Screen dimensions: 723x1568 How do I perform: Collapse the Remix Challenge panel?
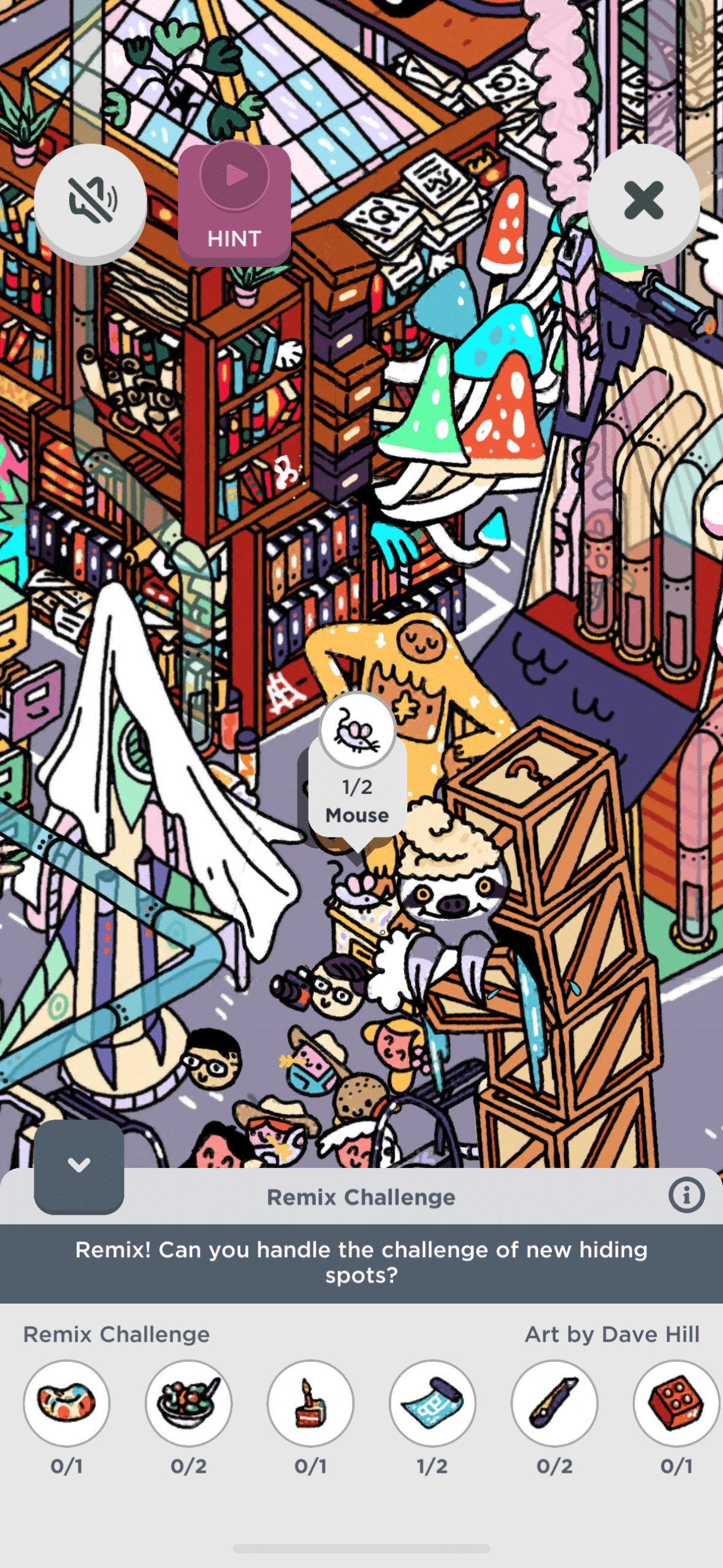79,1165
